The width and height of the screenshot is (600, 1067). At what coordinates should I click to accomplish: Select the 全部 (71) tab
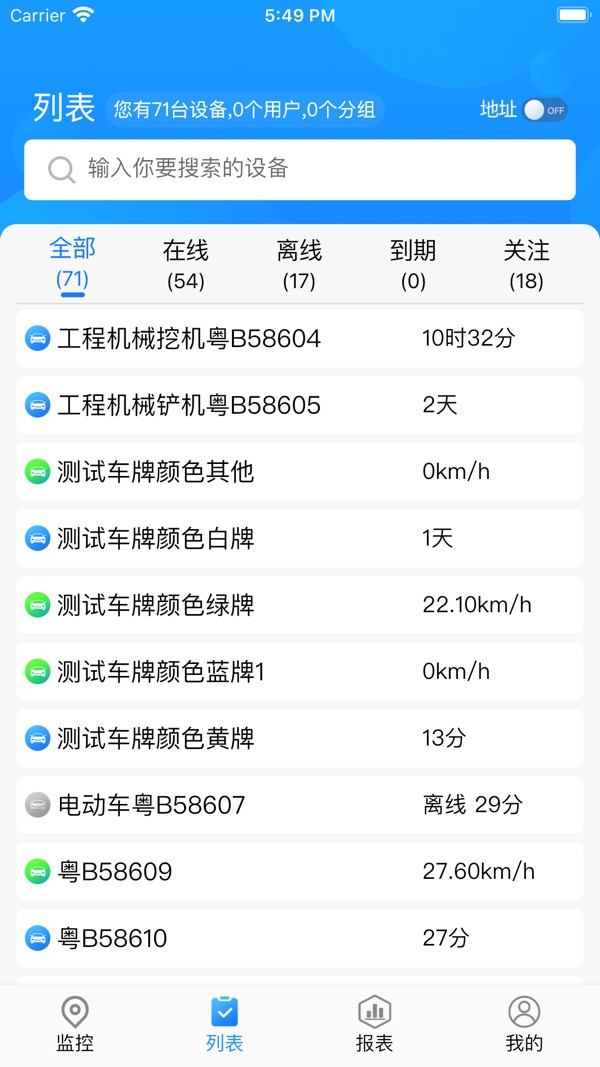click(72, 265)
